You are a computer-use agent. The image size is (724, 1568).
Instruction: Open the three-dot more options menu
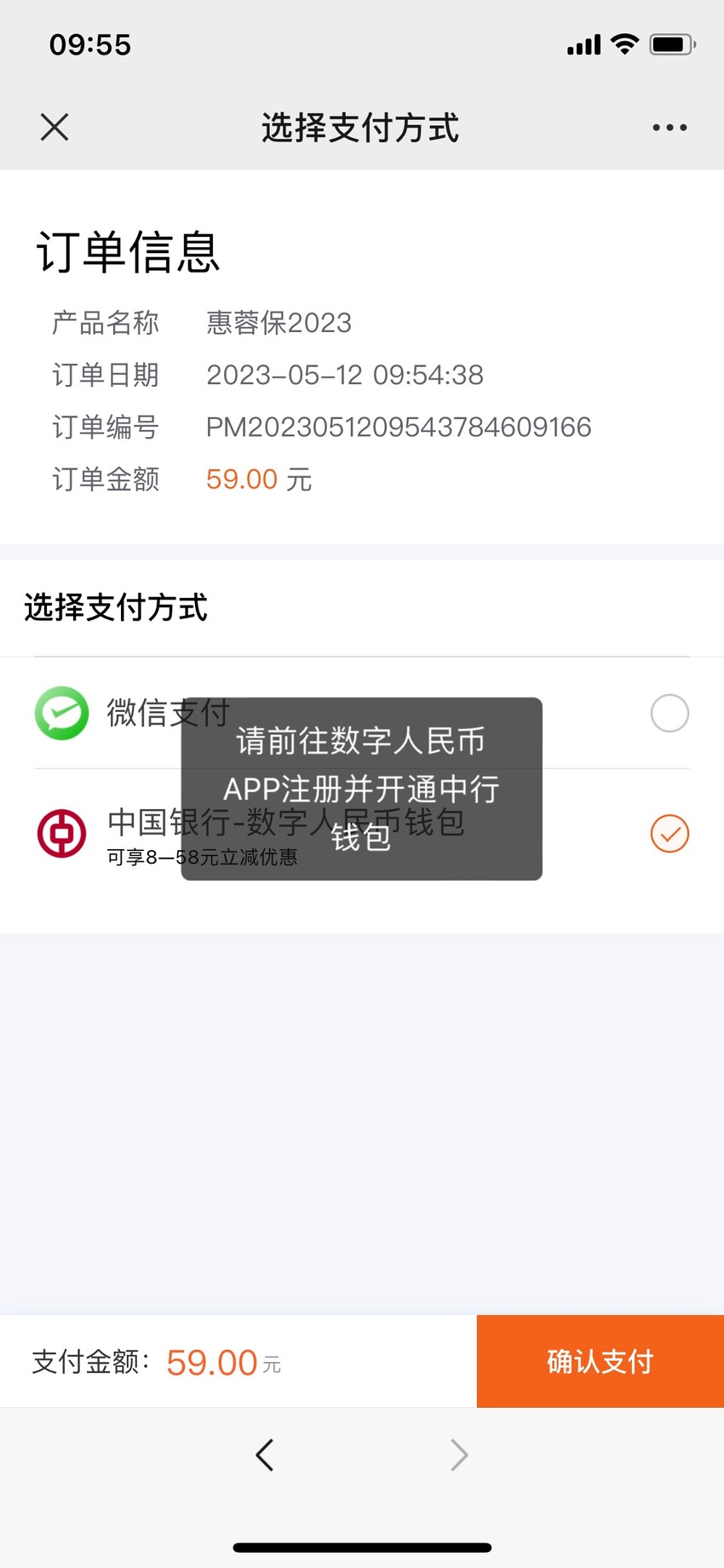669,128
